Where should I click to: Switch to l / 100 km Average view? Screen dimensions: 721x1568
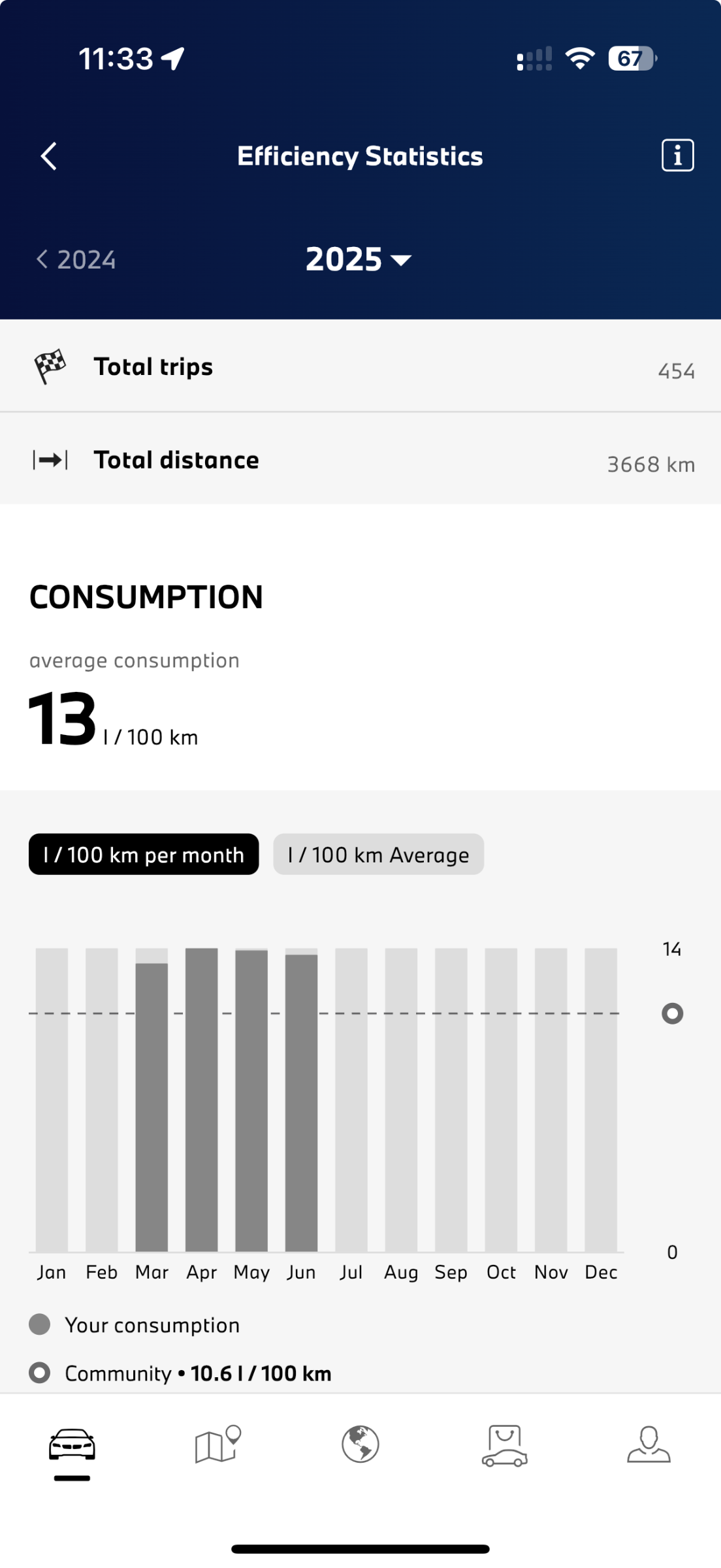click(x=379, y=855)
